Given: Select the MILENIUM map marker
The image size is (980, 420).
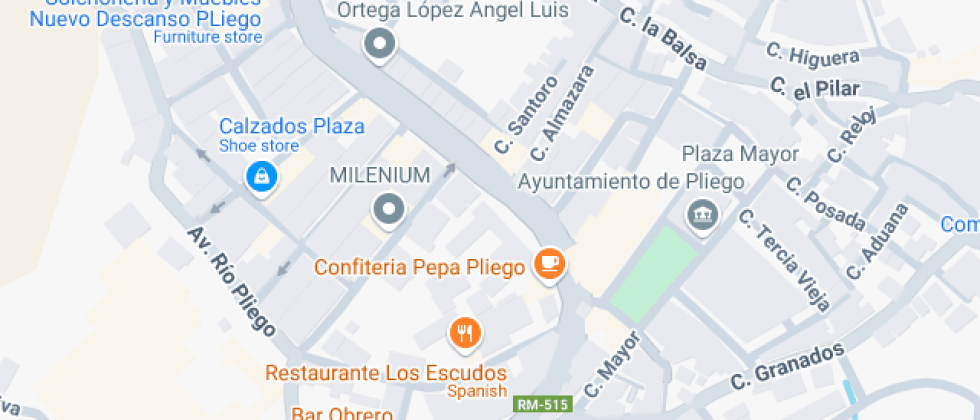Looking at the screenshot, I should [387, 210].
